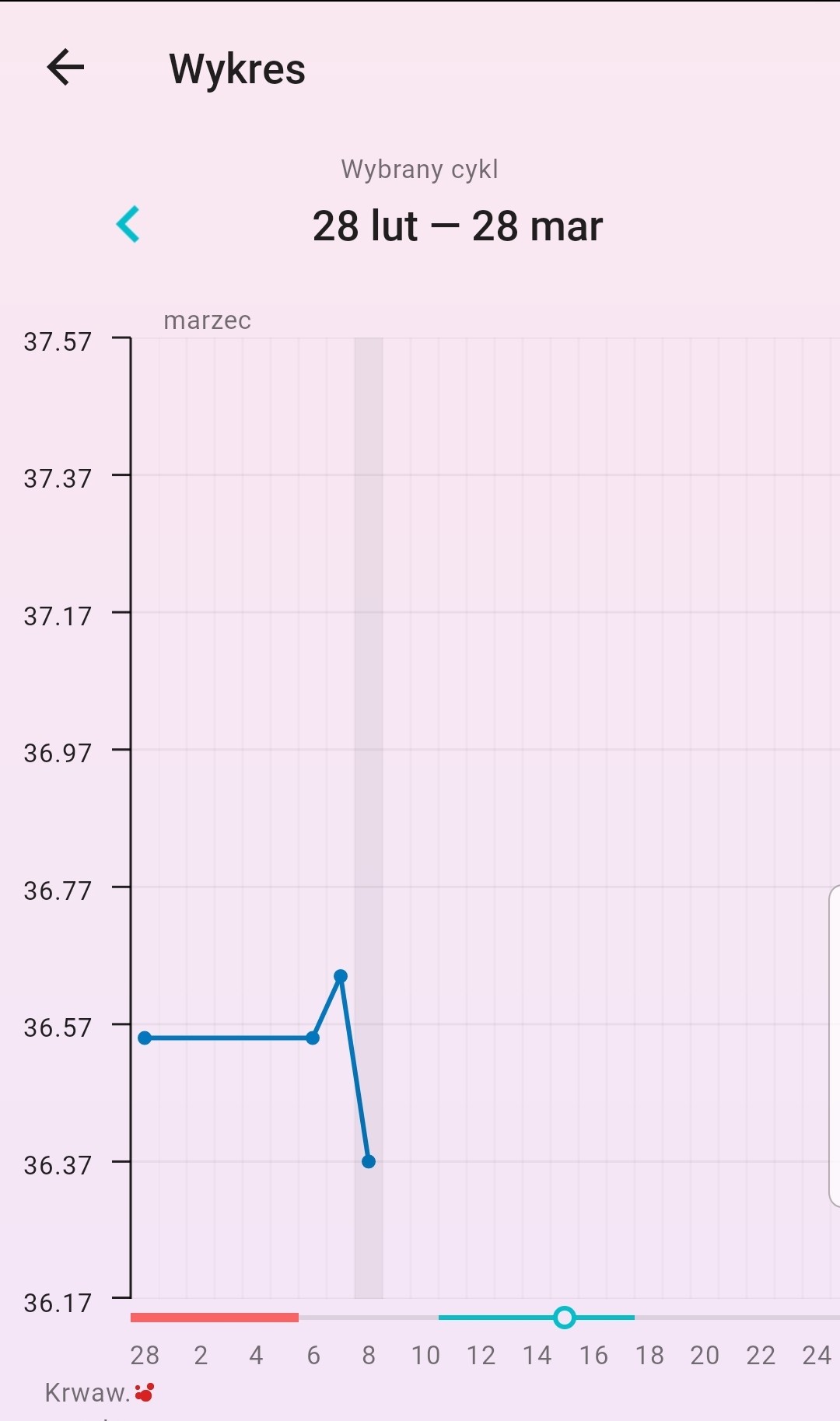
Task: Select the lowest temperature point on day 8
Action: 369,1161
